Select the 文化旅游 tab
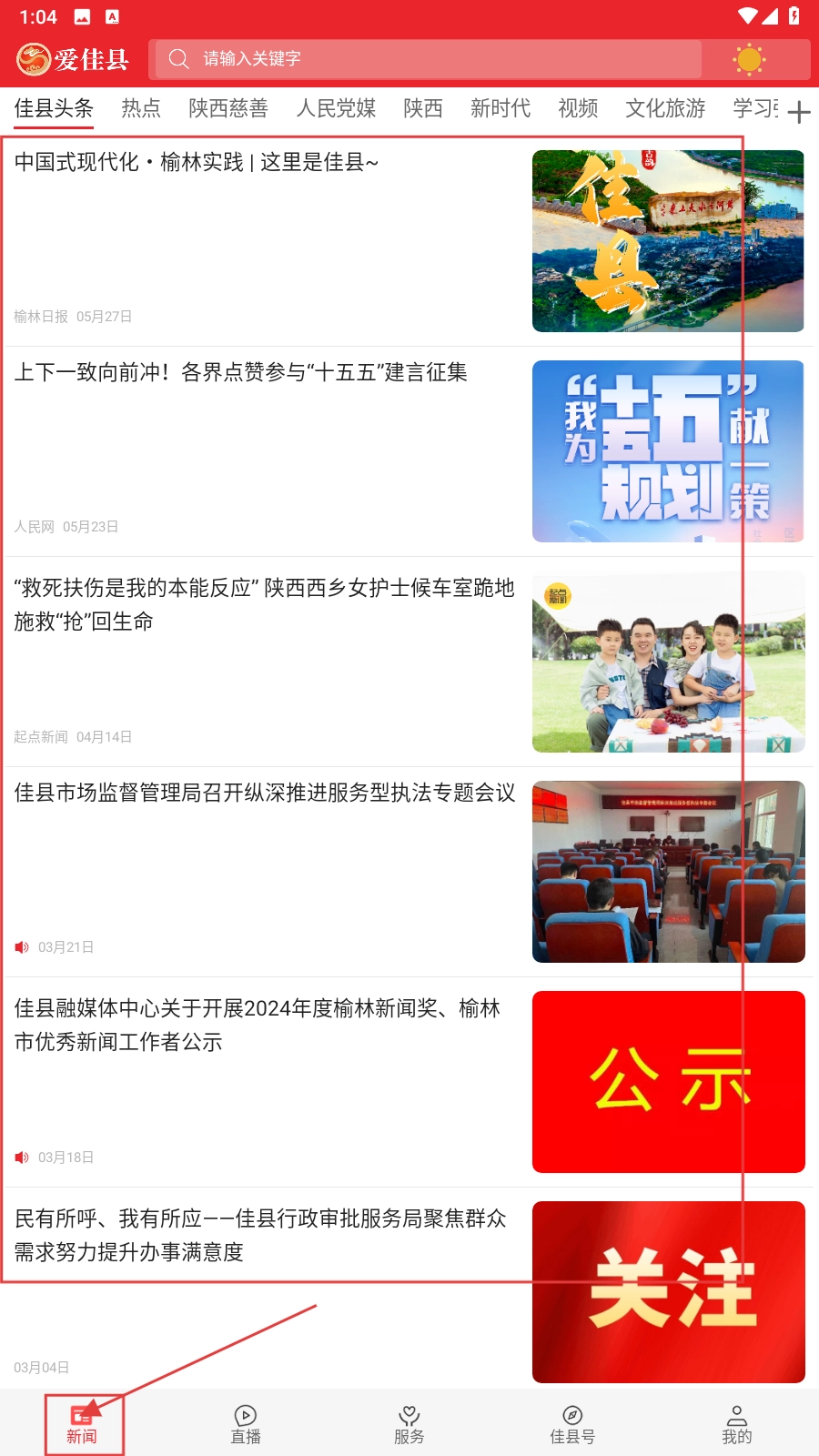Image resolution: width=819 pixels, height=1456 pixels. (x=665, y=108)
